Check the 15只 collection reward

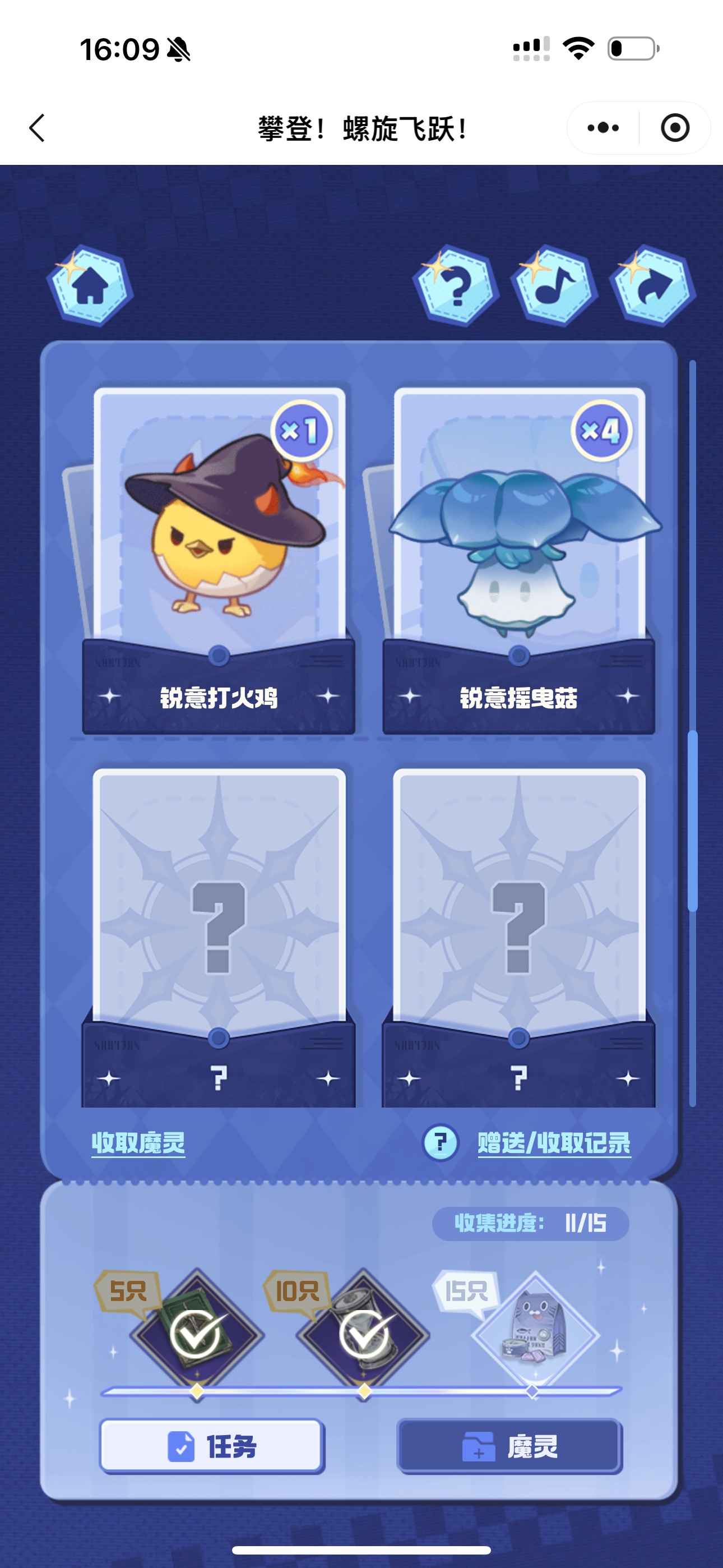(534, 1334)
